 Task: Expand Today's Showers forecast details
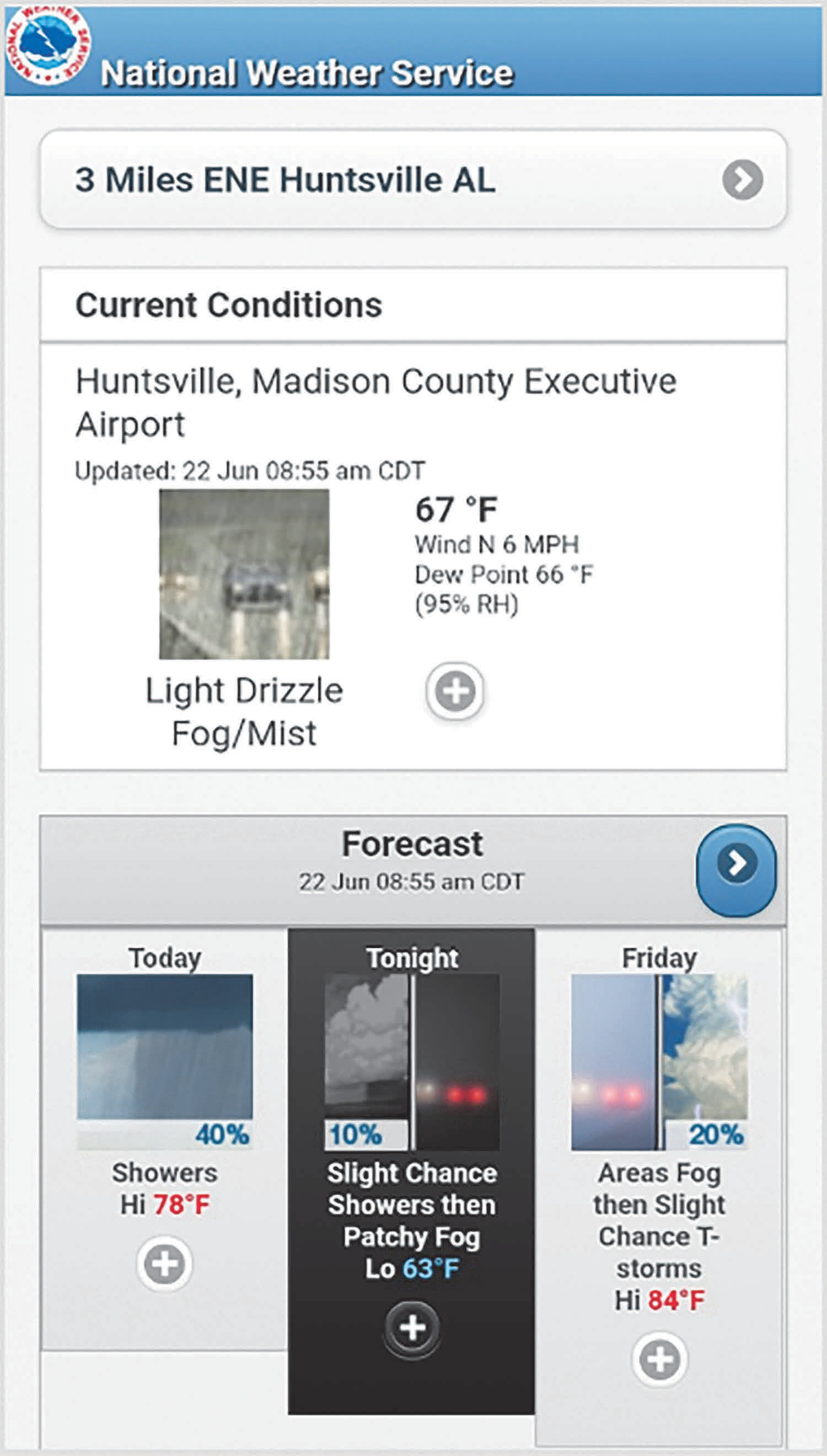(x=165, y=1264)
